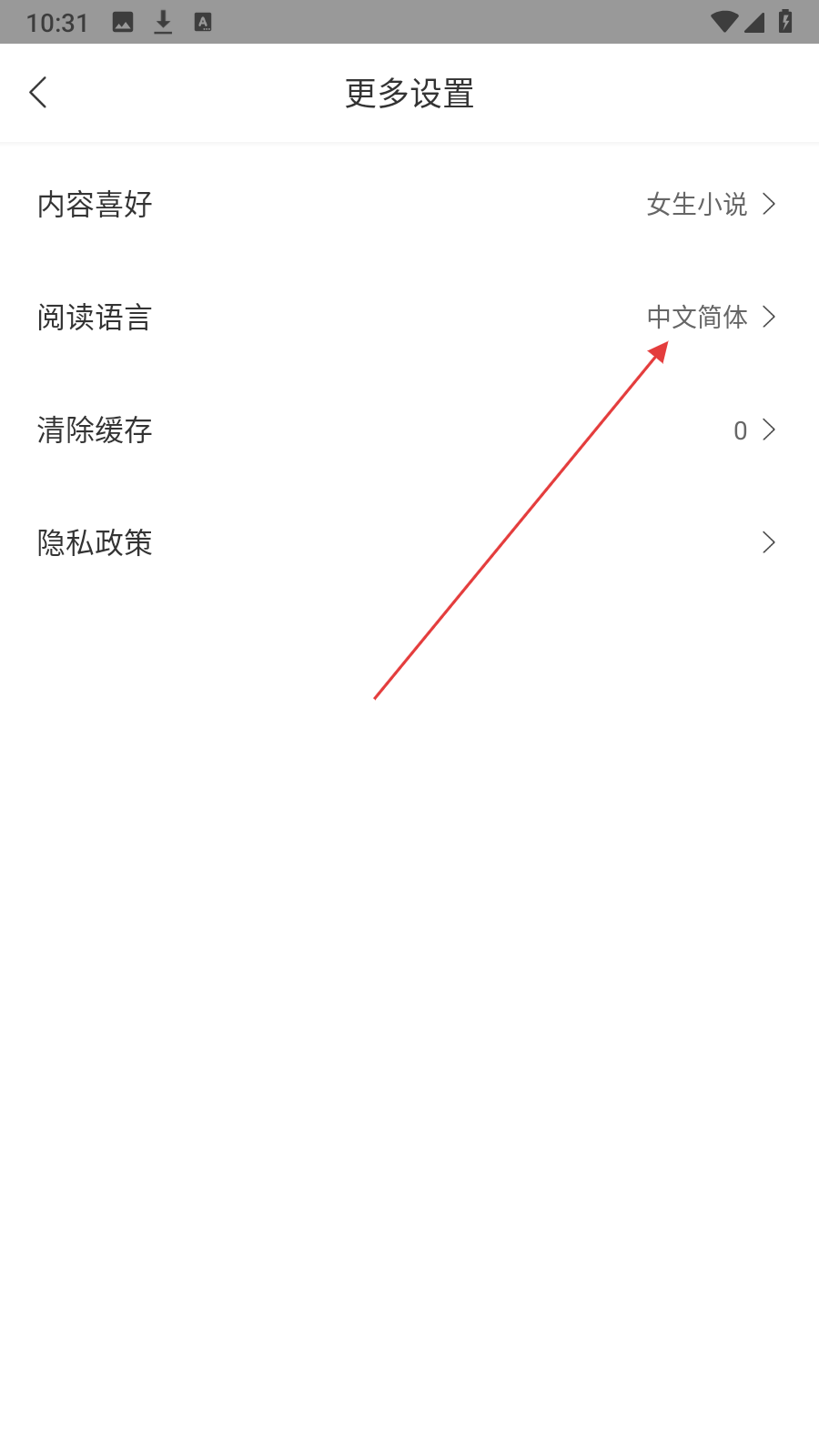Open 隐私政策 privacy policy

coord(409,542)
